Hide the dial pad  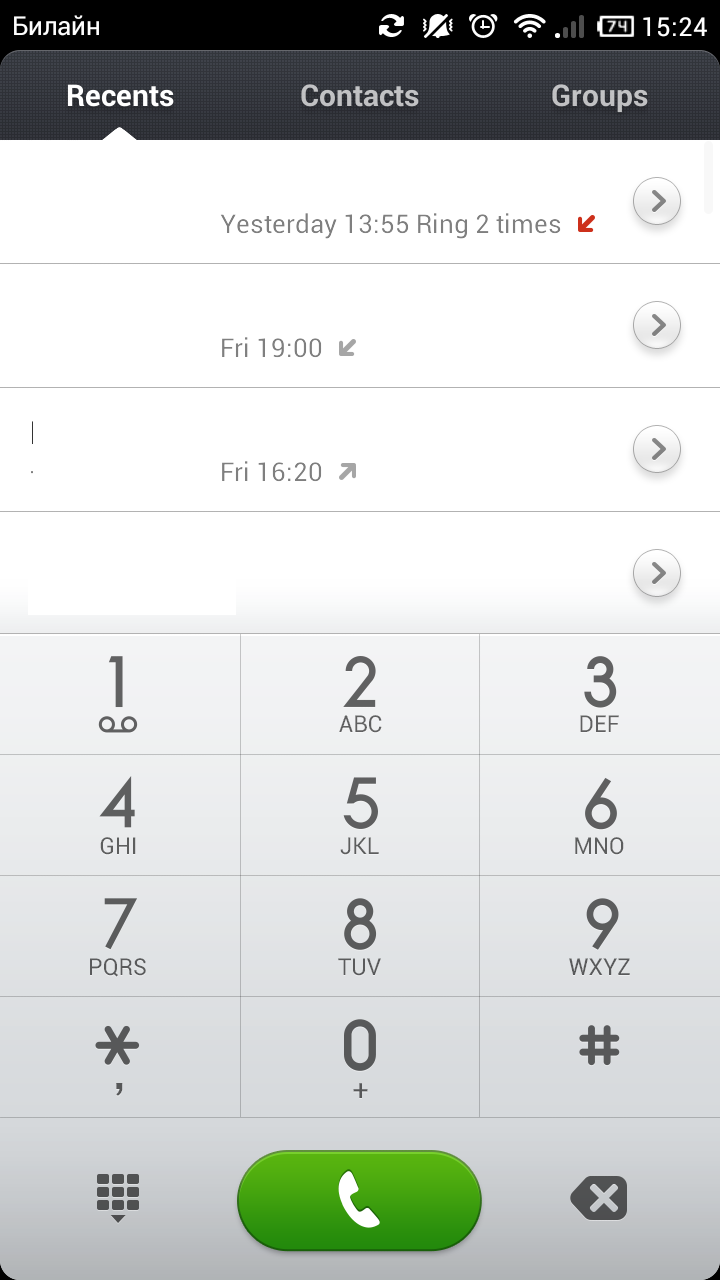coord(118,1198)
